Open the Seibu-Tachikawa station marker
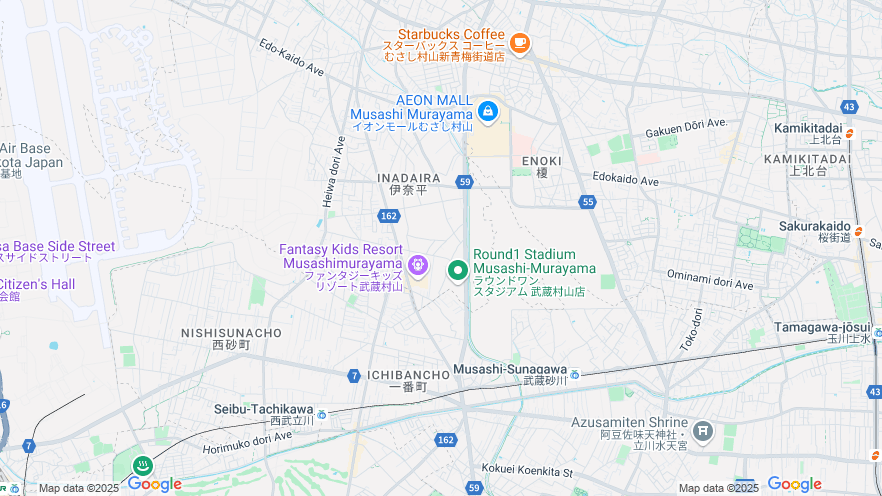The image size is (882, 496). pos(323,411)
